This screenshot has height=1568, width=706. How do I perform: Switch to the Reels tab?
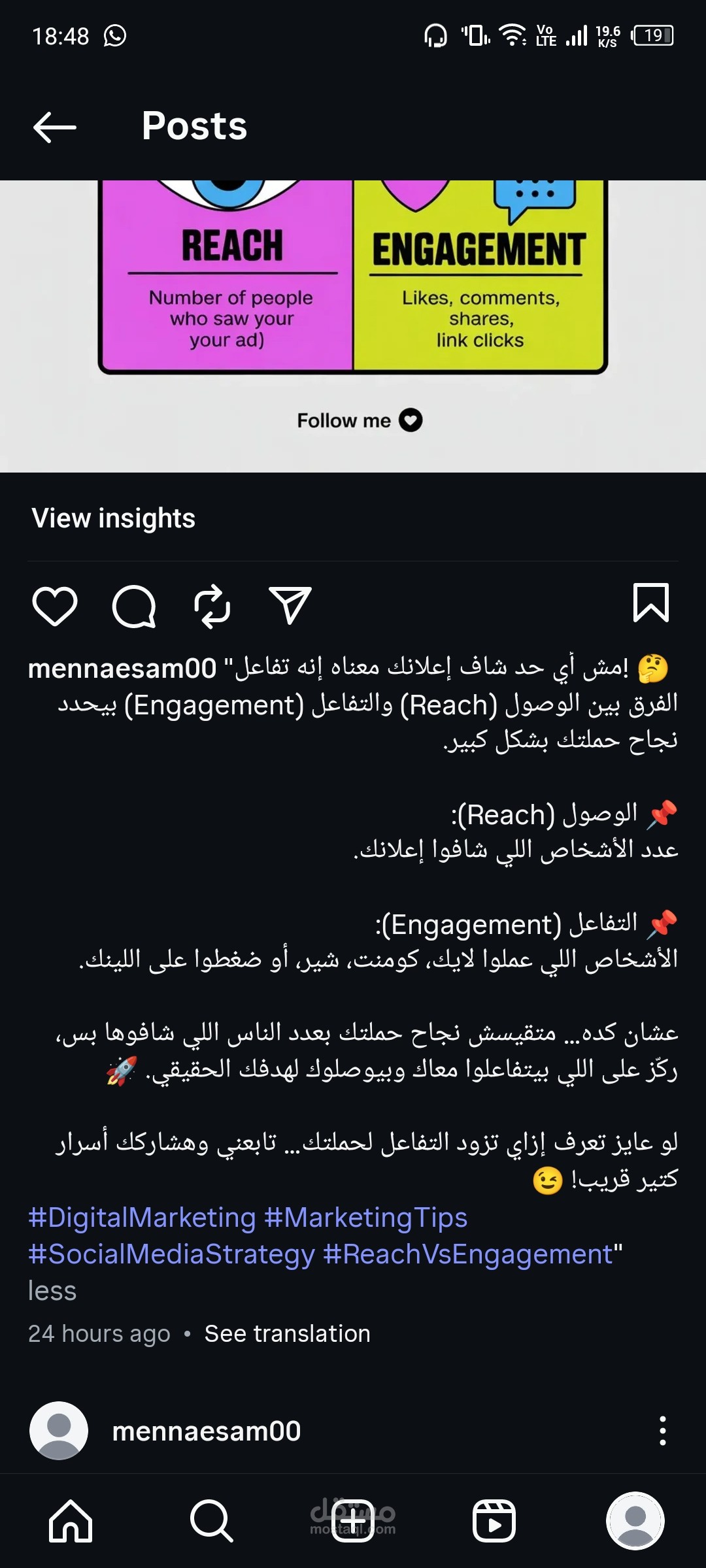(x=494, y=1521)
